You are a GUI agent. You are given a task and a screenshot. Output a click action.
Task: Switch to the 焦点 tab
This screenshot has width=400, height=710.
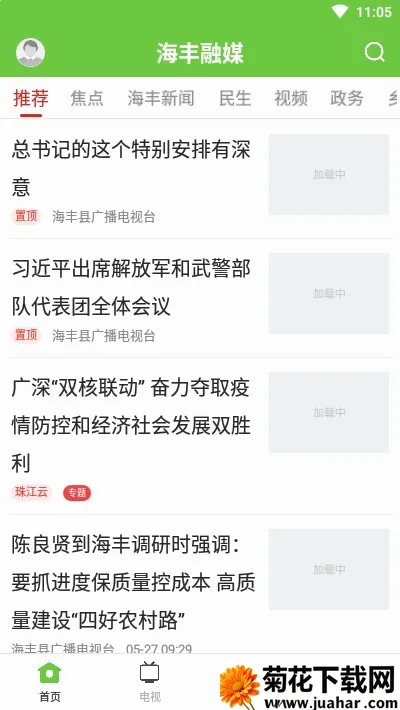point(87,98)
